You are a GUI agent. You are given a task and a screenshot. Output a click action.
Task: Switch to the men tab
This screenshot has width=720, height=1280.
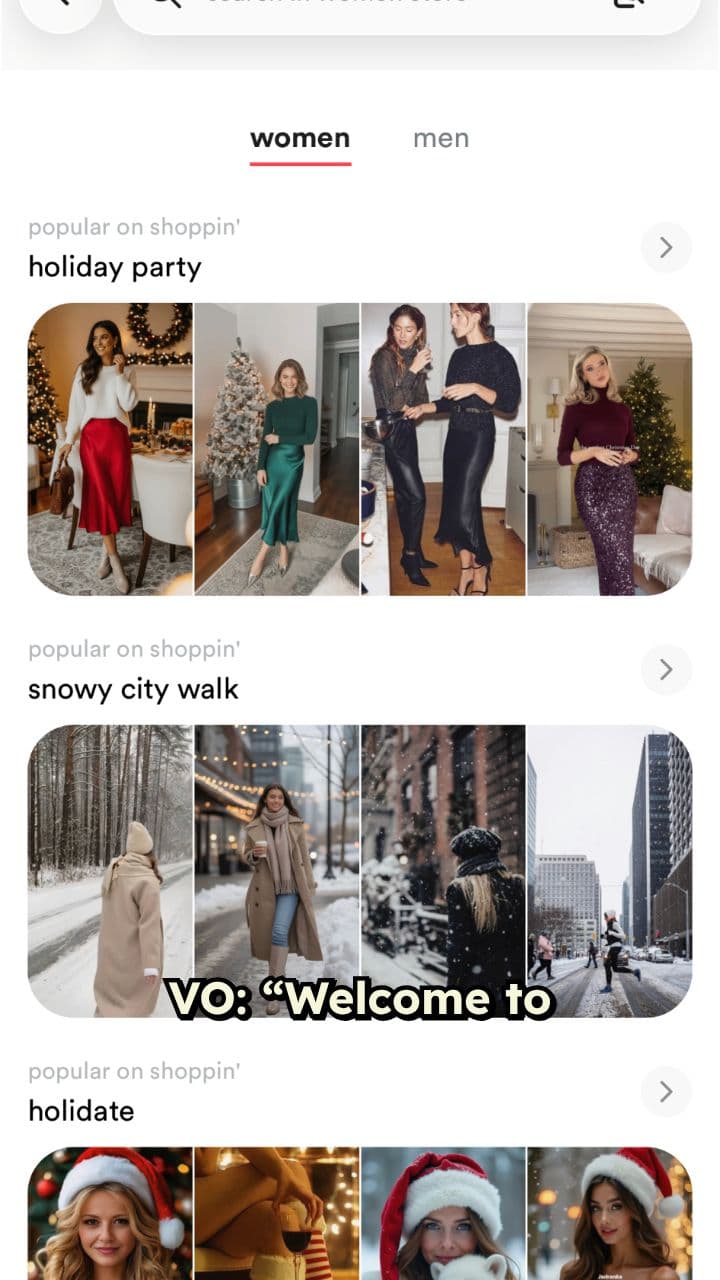click(441, 137)
